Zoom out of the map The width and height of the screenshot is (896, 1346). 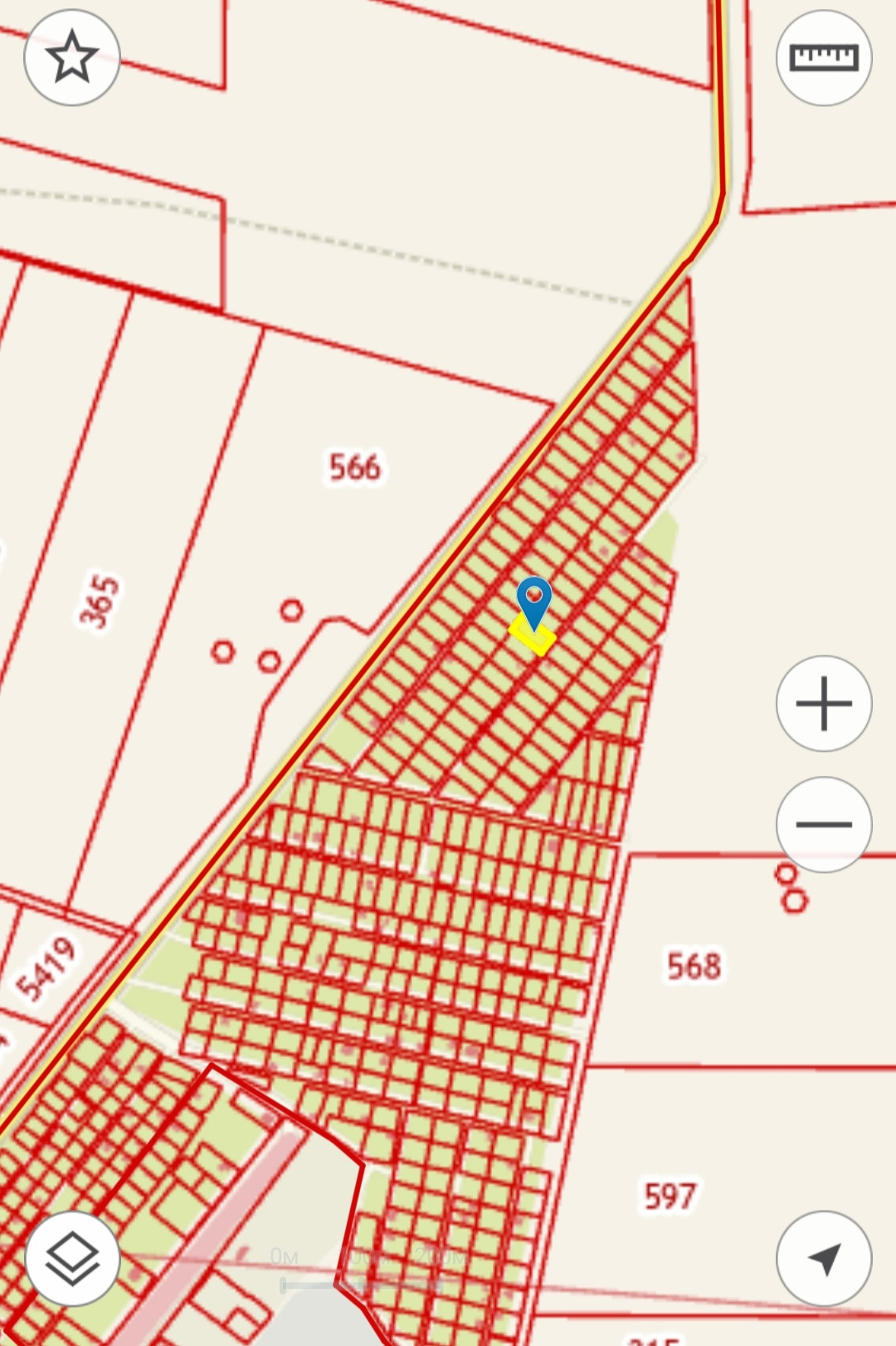823,824
